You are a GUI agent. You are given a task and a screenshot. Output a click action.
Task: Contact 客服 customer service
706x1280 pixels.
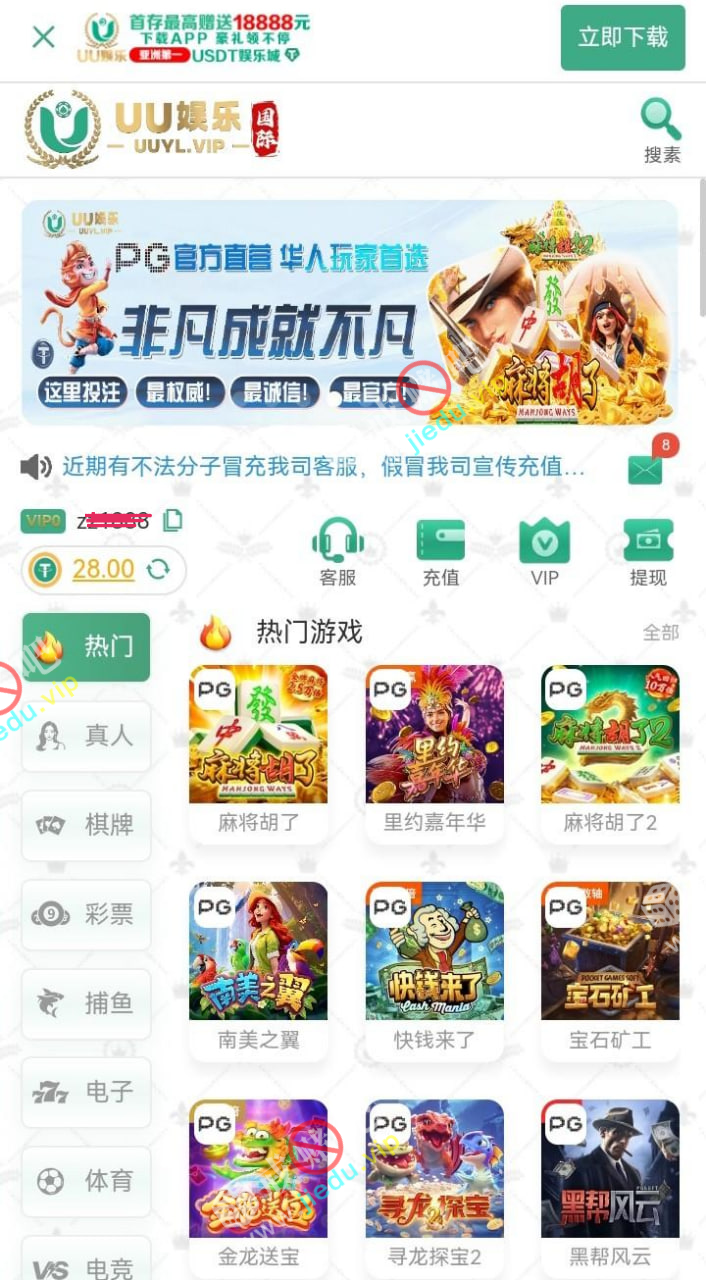point(337,551)
